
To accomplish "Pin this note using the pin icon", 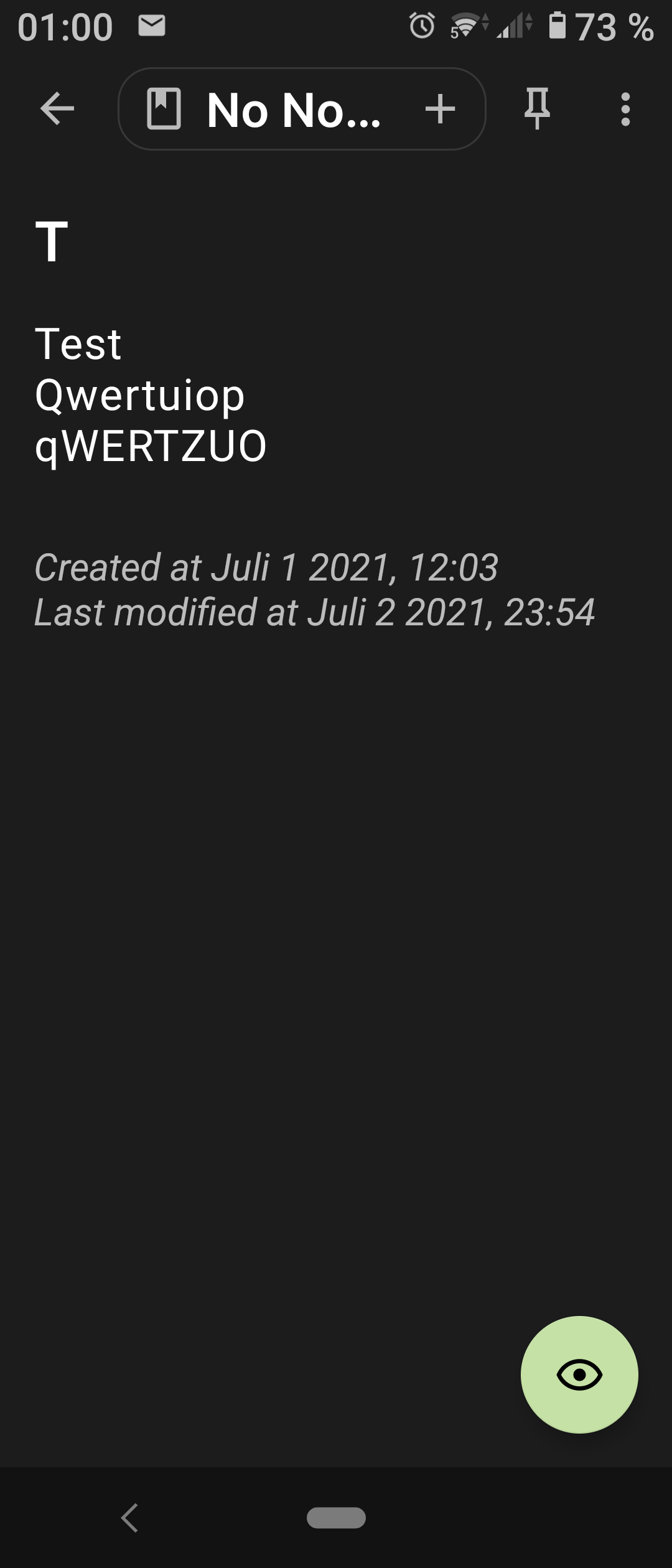I will tap(536, 110).
